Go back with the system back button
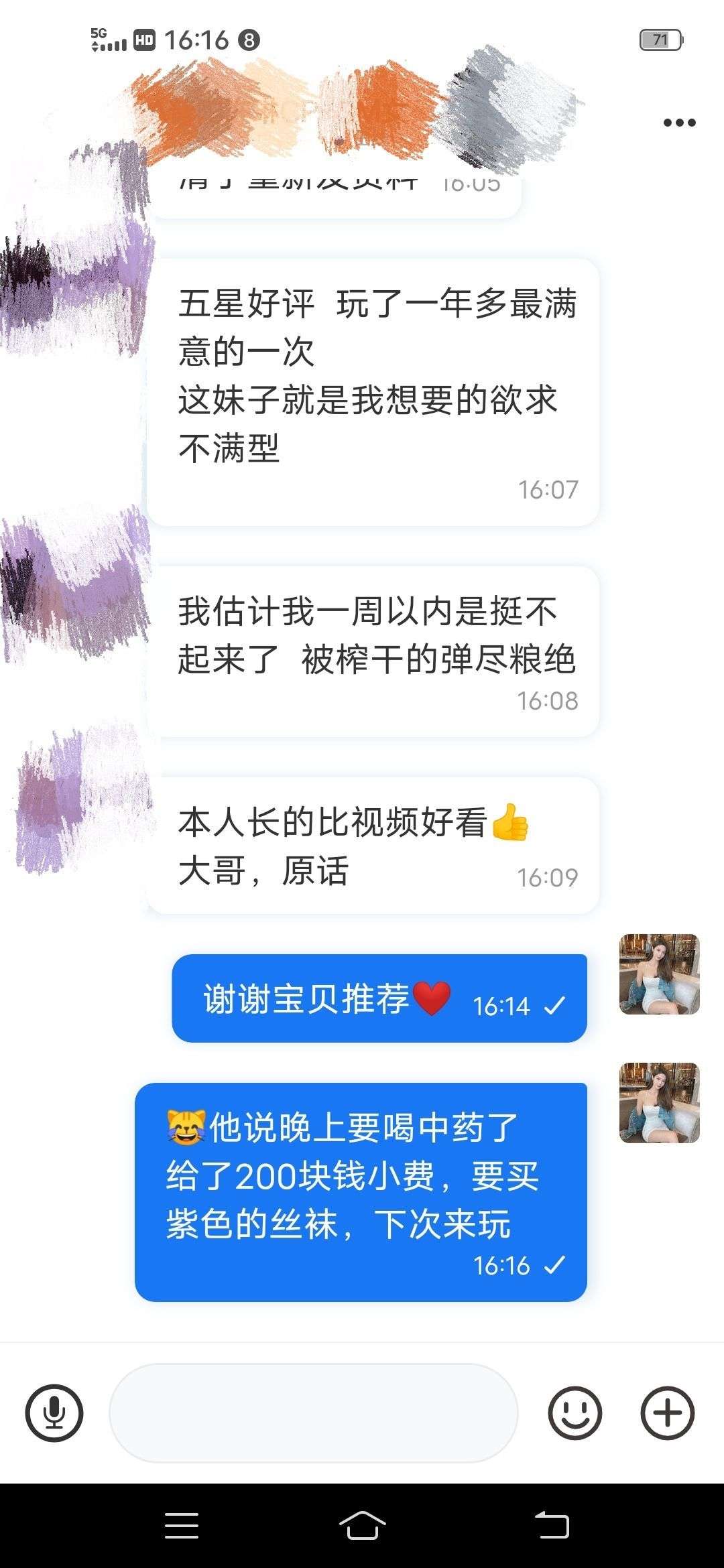 click(552, 1526)
